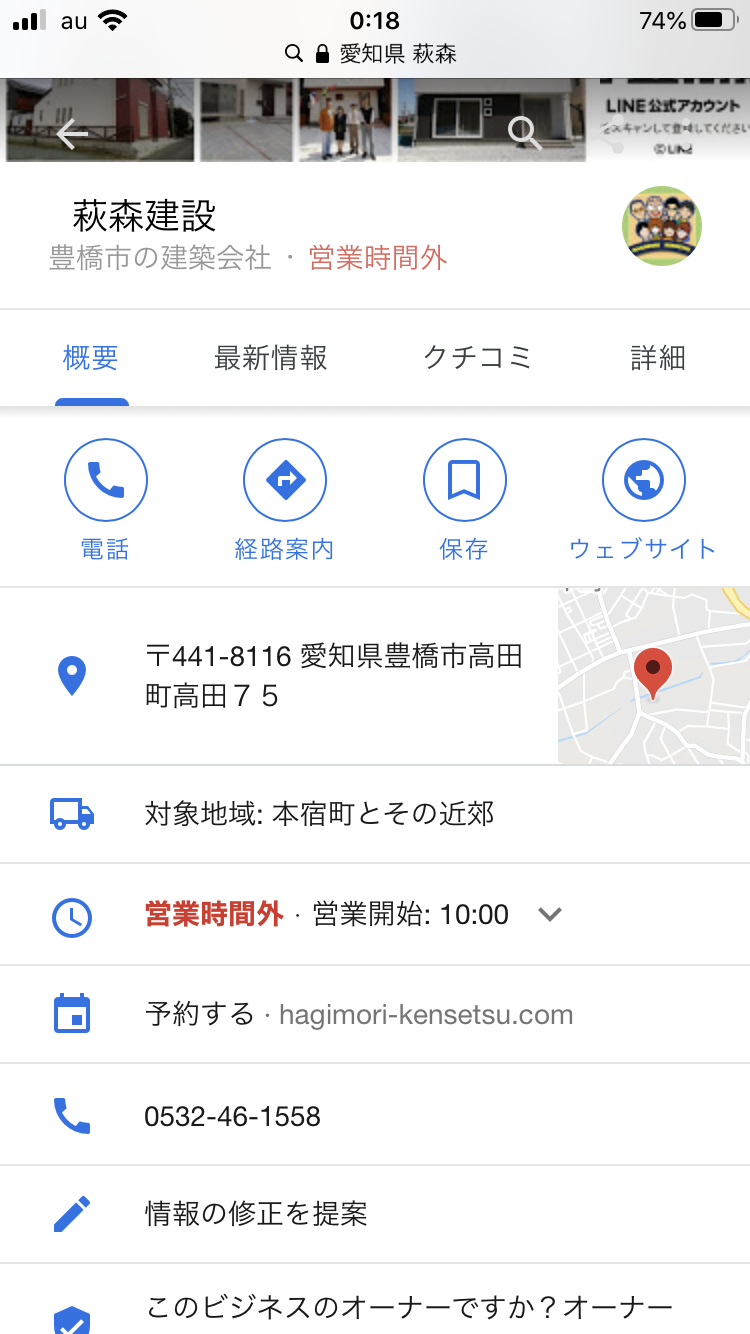Go back using the arrow icon

tap(72, 134)
